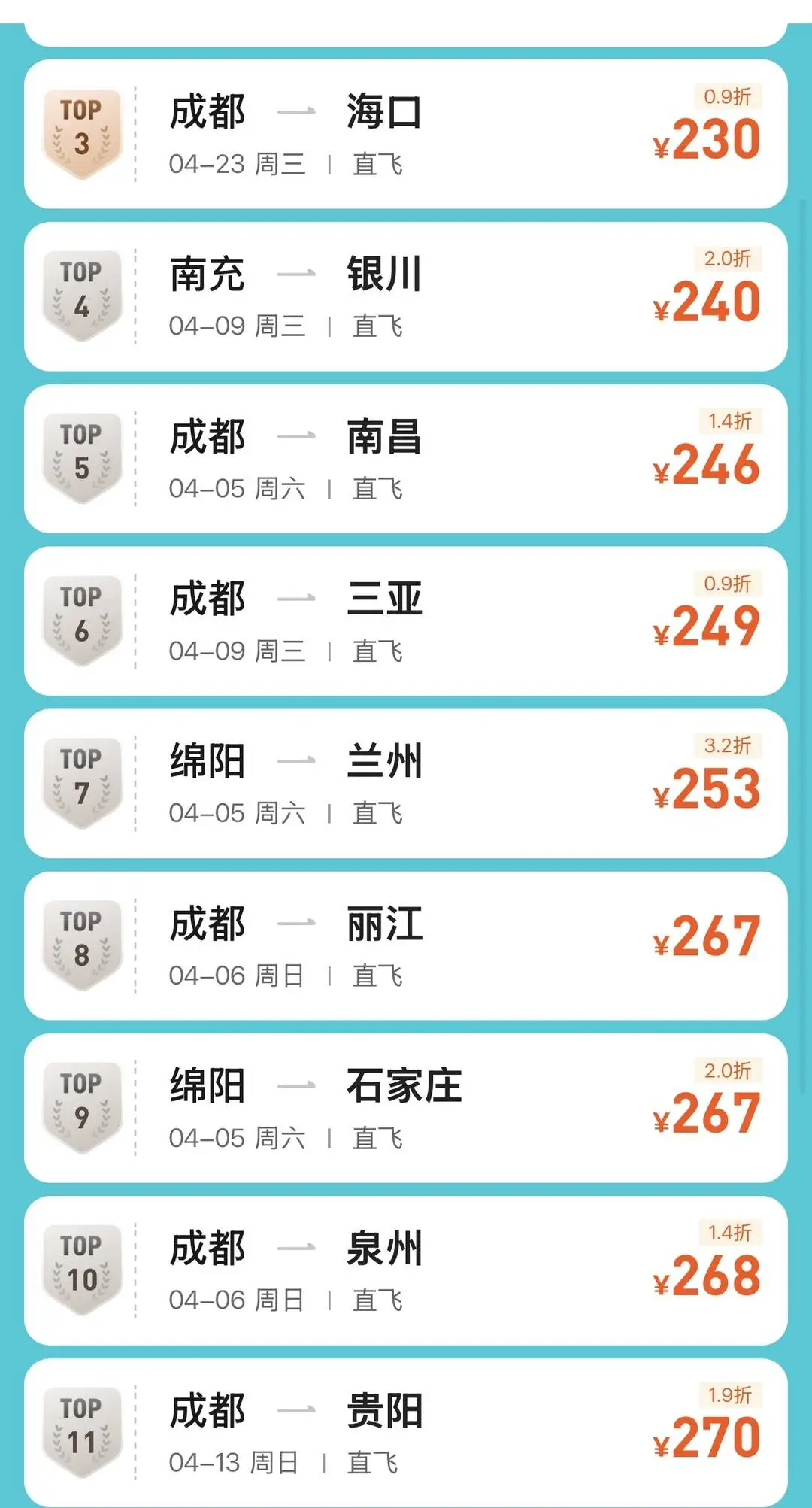Open the 成都 to 丽江 ¥267 flight

(406, 946)
